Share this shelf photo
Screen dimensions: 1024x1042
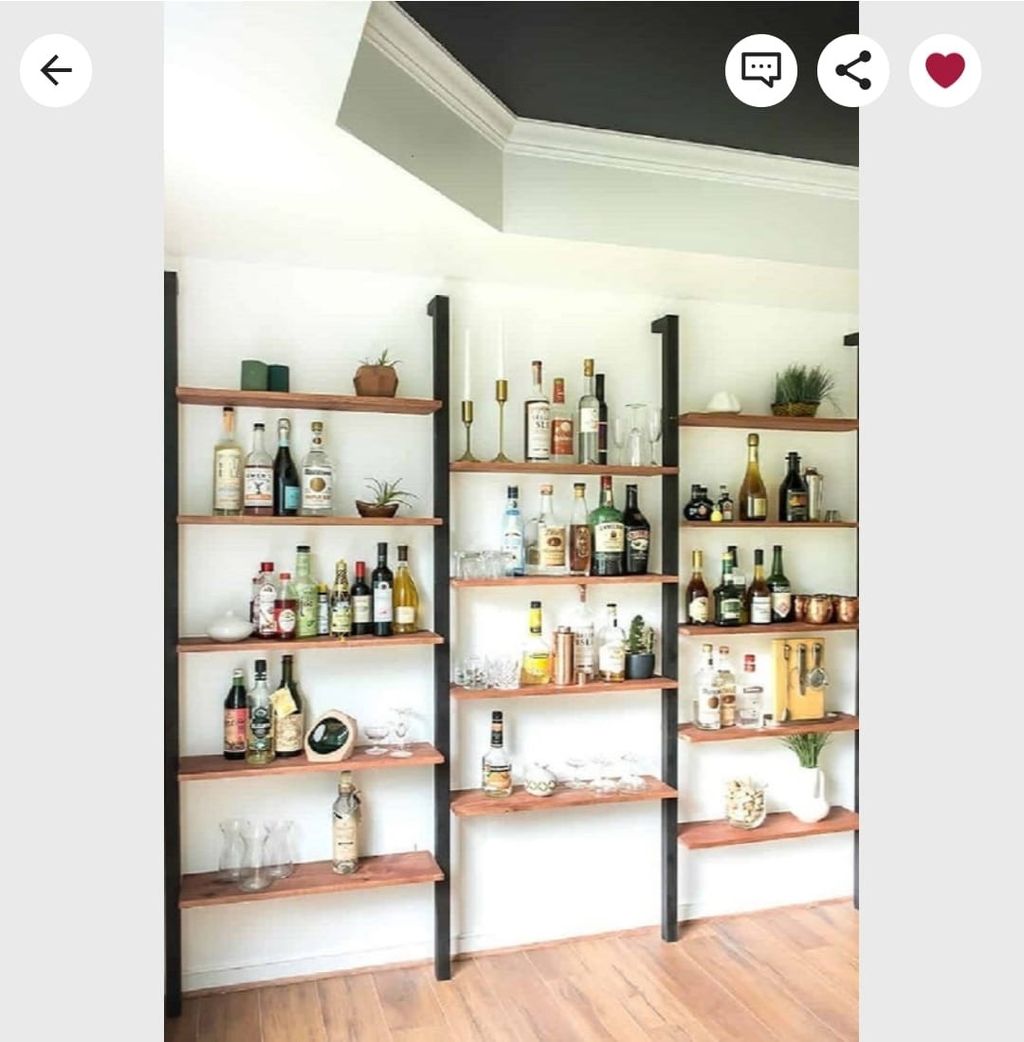[853, 71]
